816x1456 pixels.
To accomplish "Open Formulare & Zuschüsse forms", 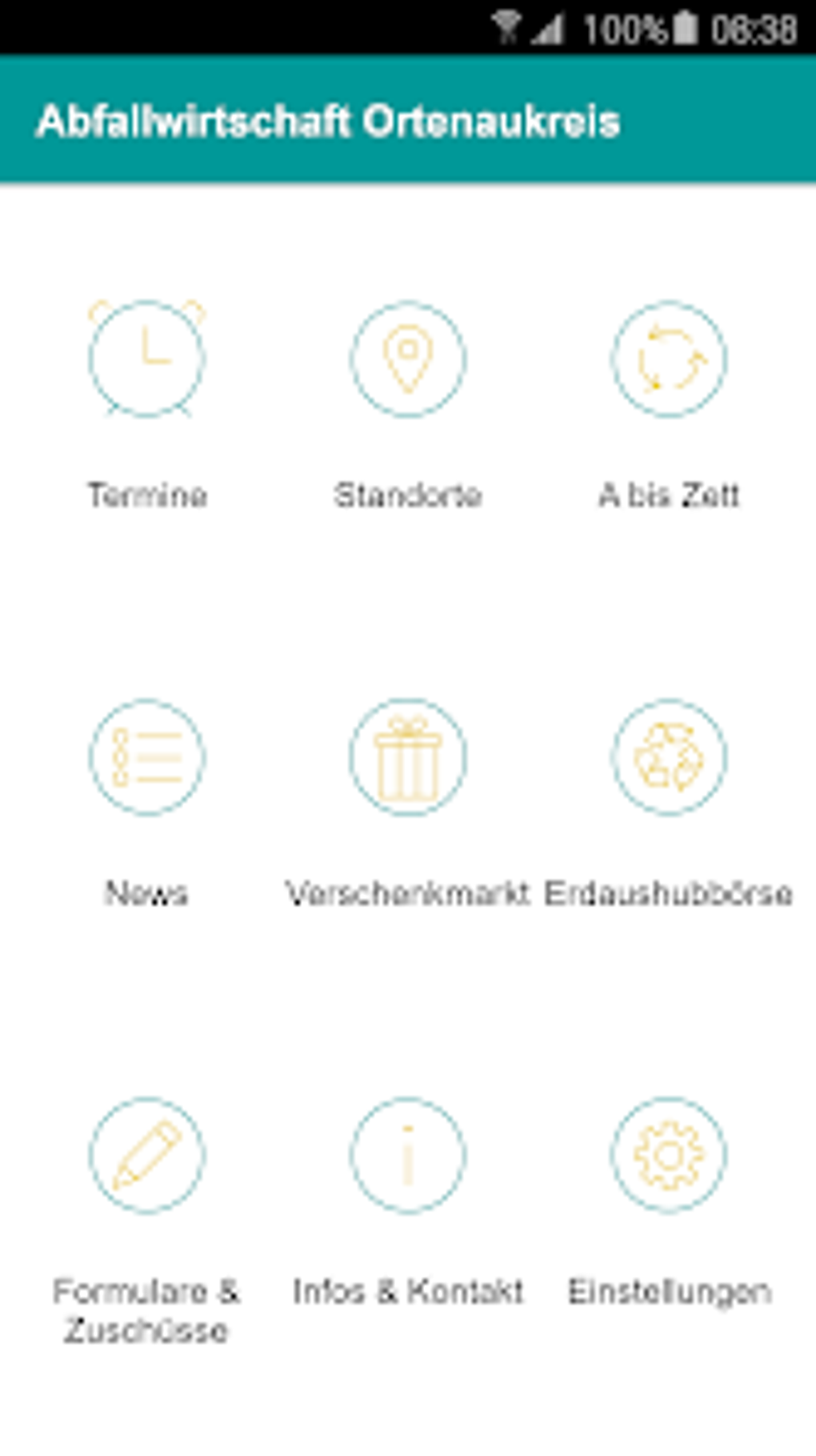I will point(147,1155).
